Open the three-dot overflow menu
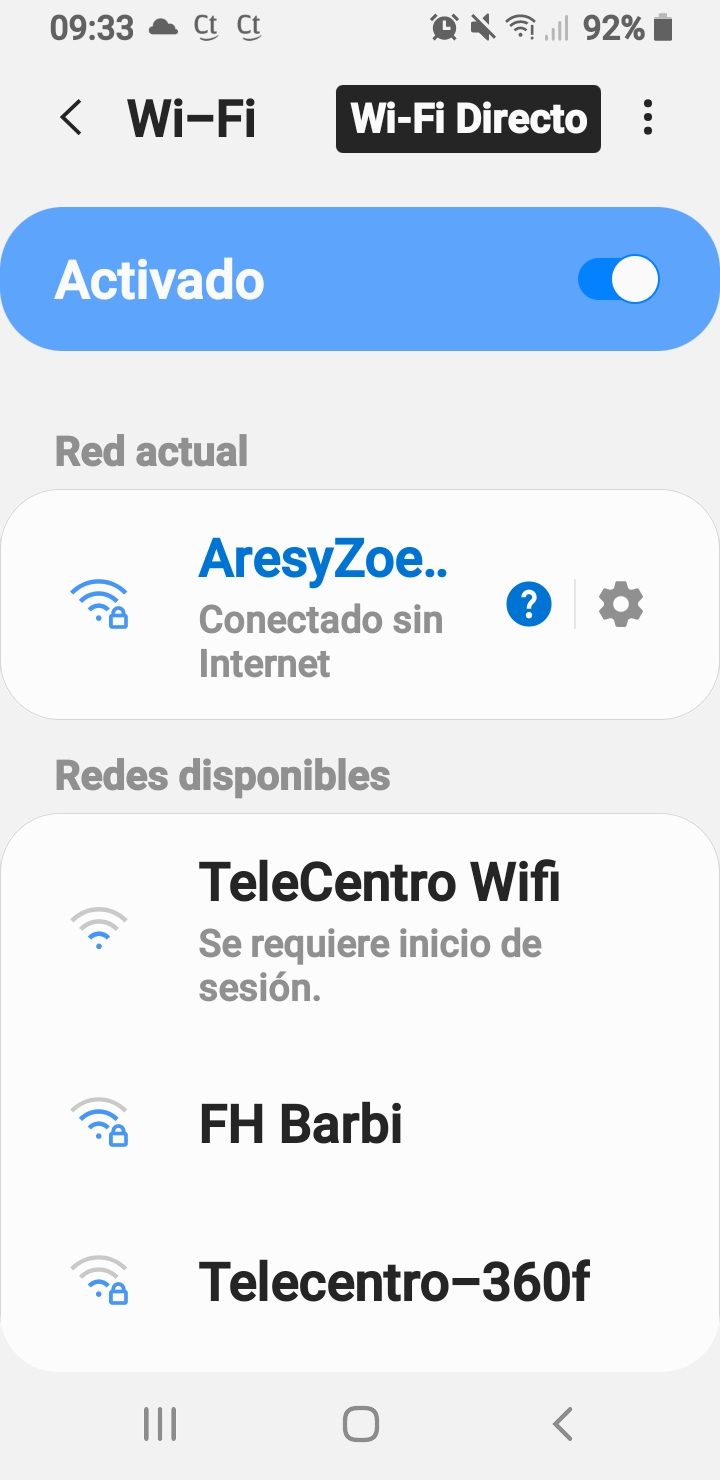The height and width of the screenshot is (1480, 720). [x=648, y=119]
